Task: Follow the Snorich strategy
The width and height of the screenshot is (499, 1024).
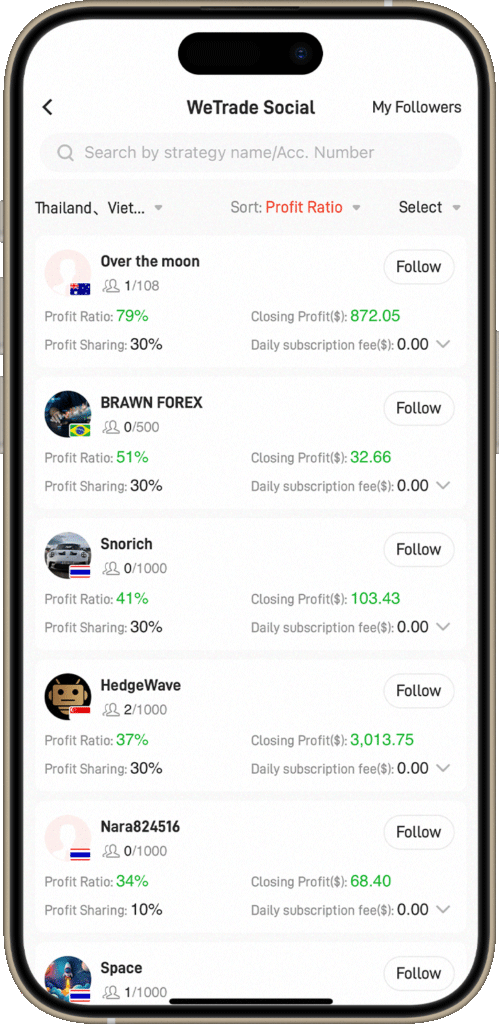Action: click(419, 549)
